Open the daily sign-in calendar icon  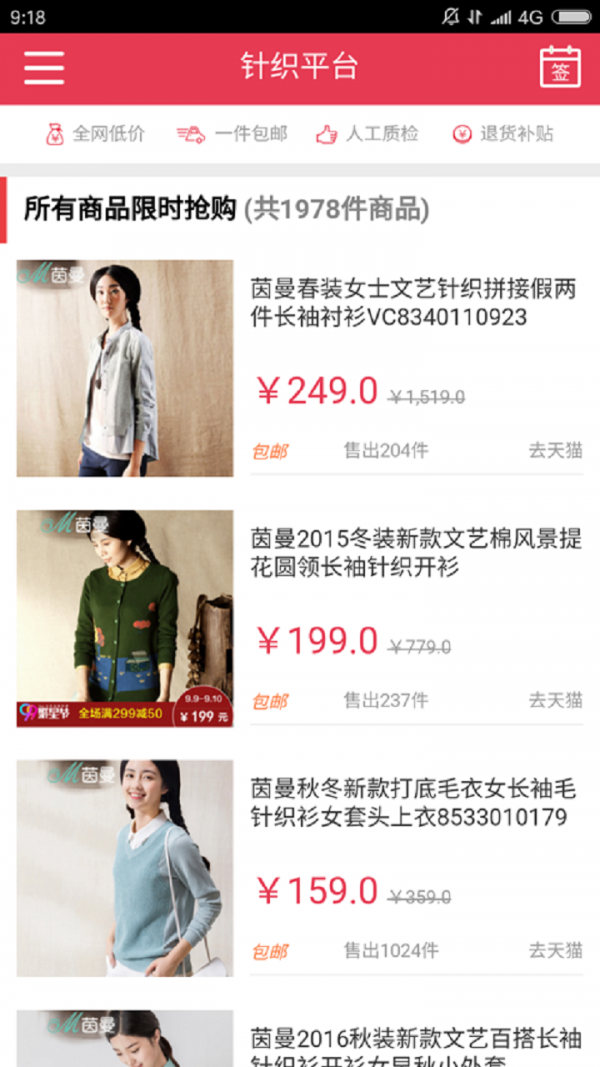[x=559, y=68]
